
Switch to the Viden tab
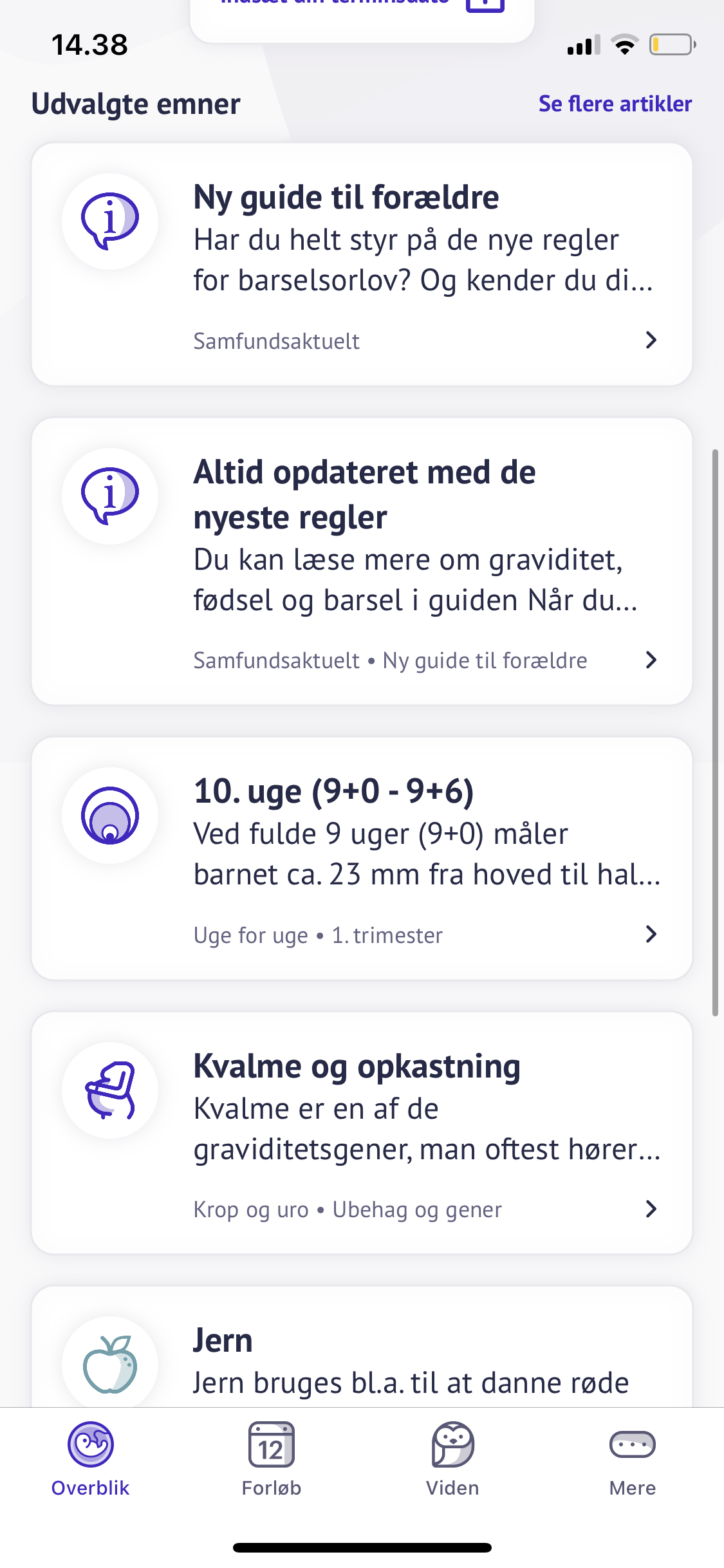[x=452, y=1459]
